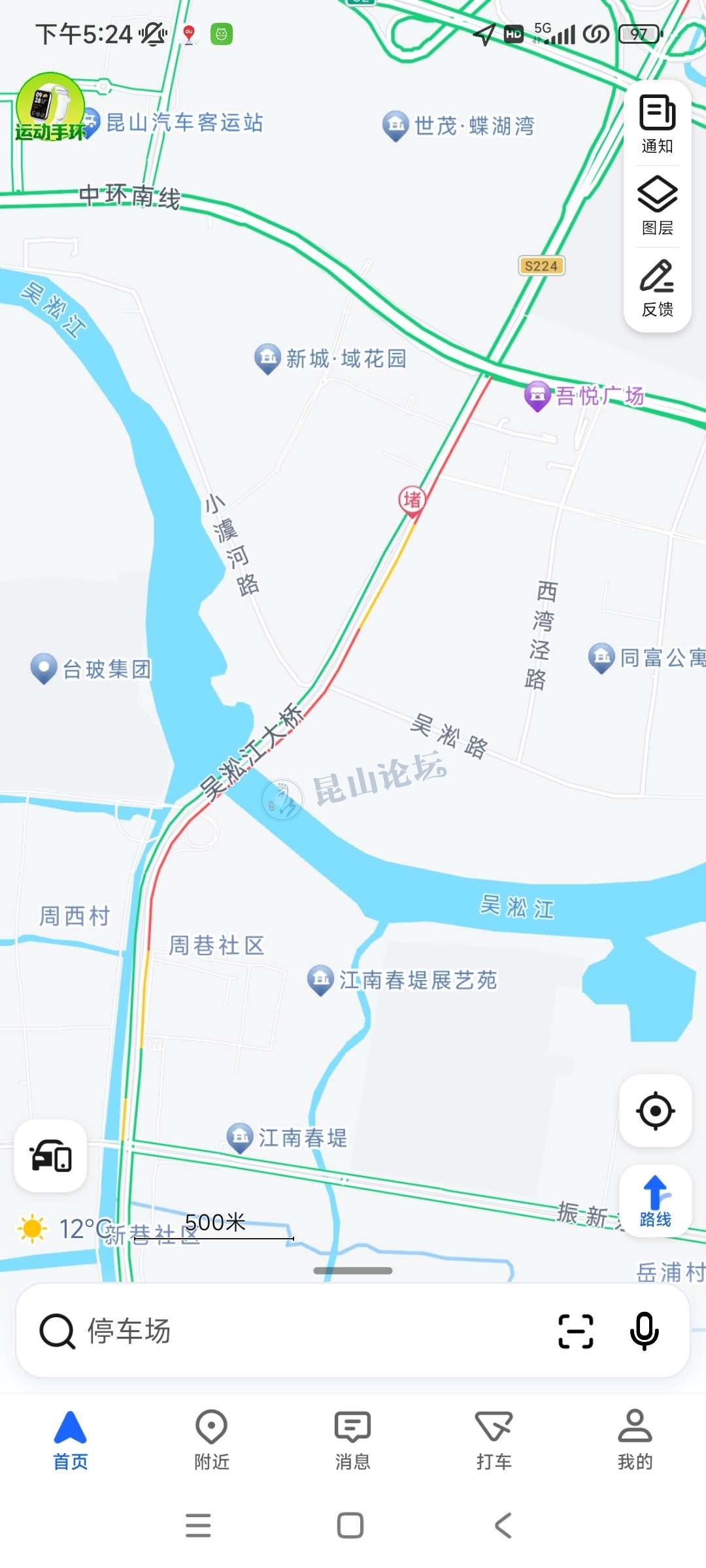Switch to the 附近 tab
Image resolution: width=706 pixels, height=1568 pixels.
pyautogui.click(x=212, y=1441)
